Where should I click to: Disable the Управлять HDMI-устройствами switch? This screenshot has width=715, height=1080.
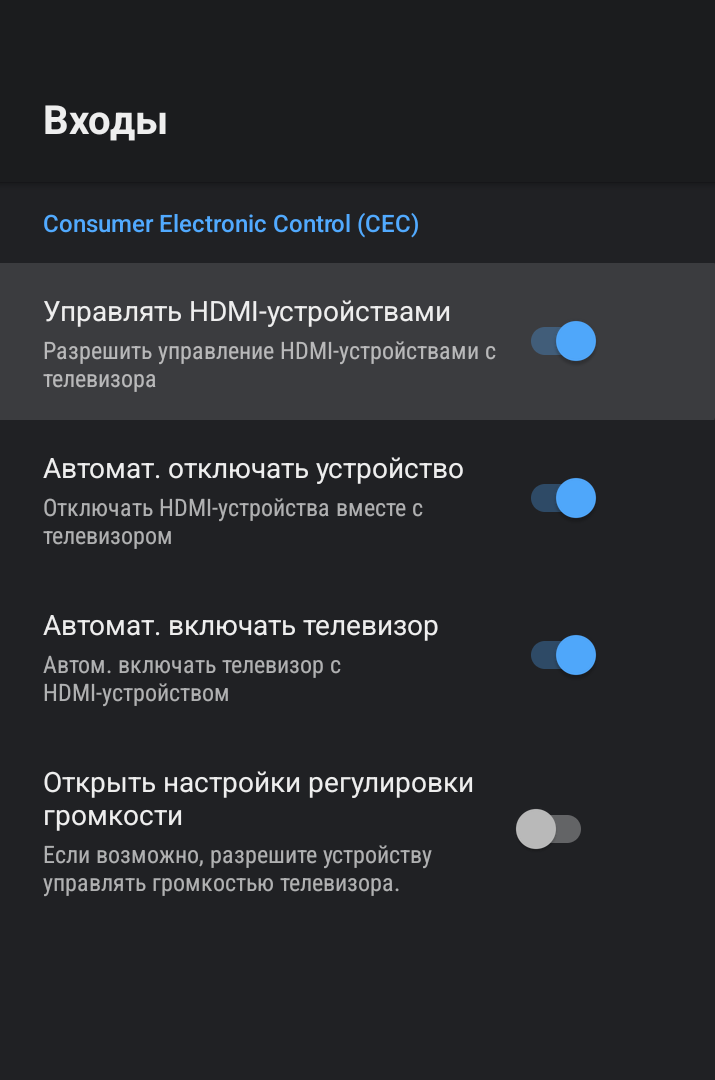[563, 341]
